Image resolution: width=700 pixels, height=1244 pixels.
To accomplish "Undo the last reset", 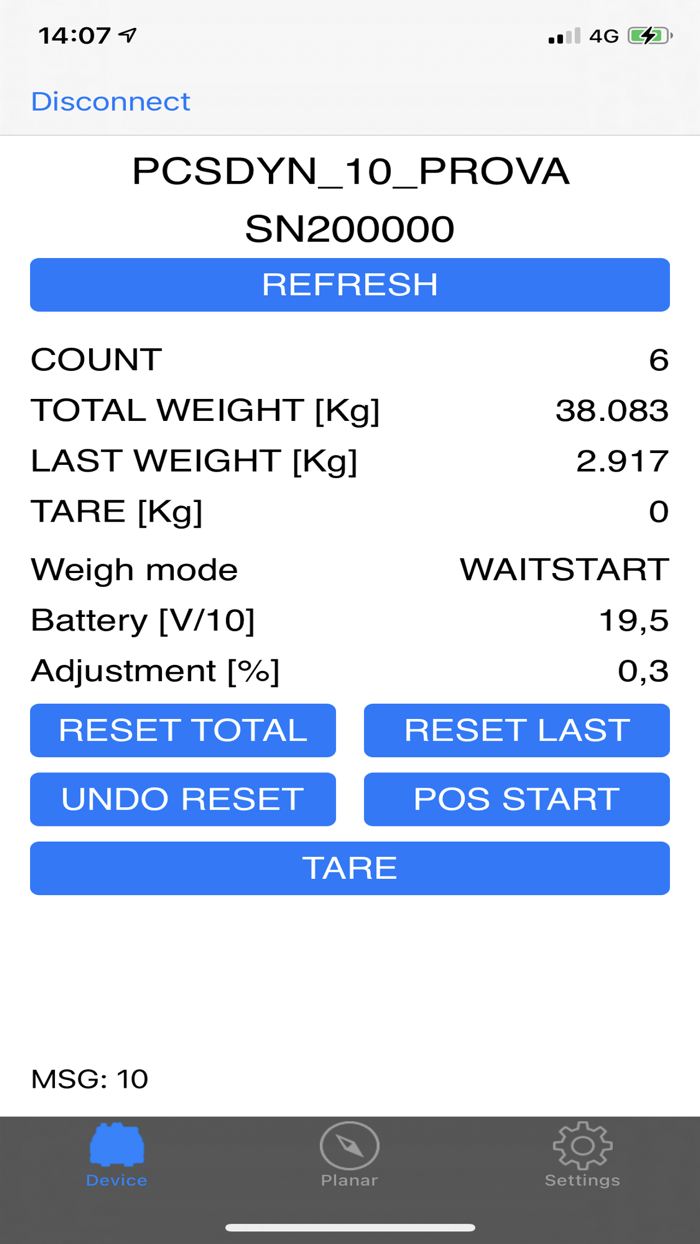I will (x=182, y=799).
